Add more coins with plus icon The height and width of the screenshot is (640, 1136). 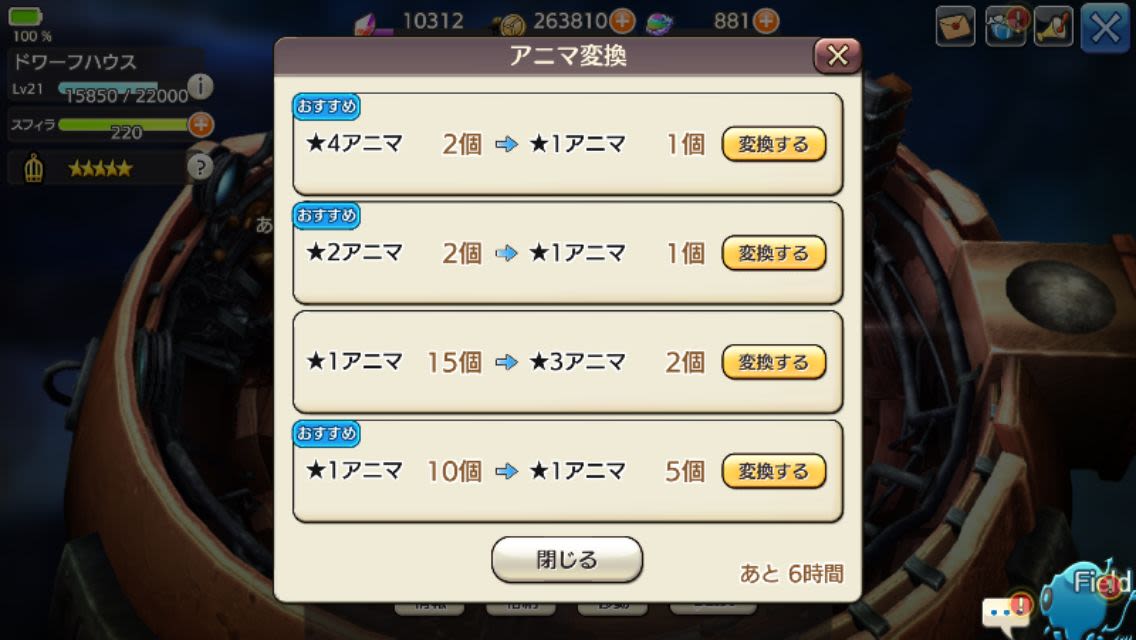622,21
